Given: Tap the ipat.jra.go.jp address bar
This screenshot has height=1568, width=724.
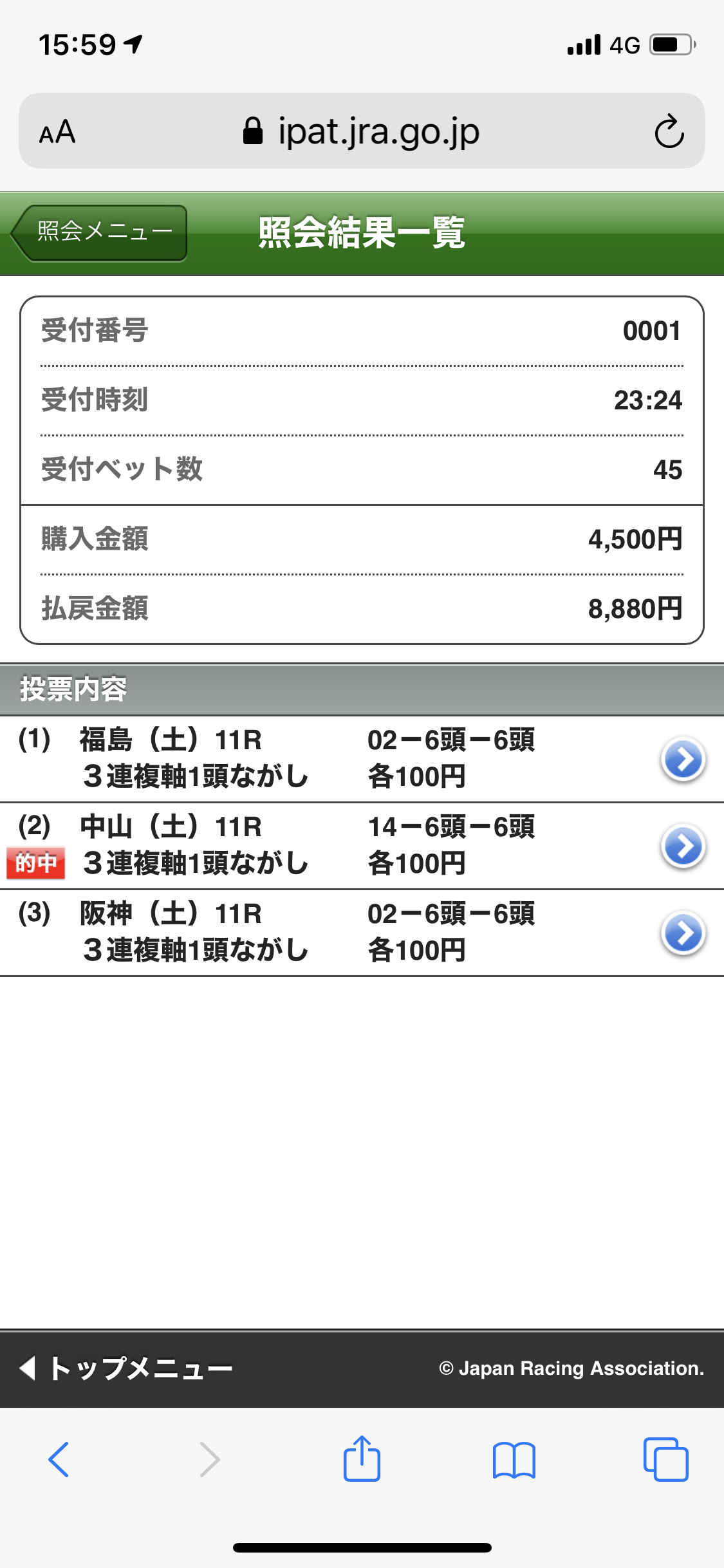Looking at the screenshot, I should tap(362, 132).
